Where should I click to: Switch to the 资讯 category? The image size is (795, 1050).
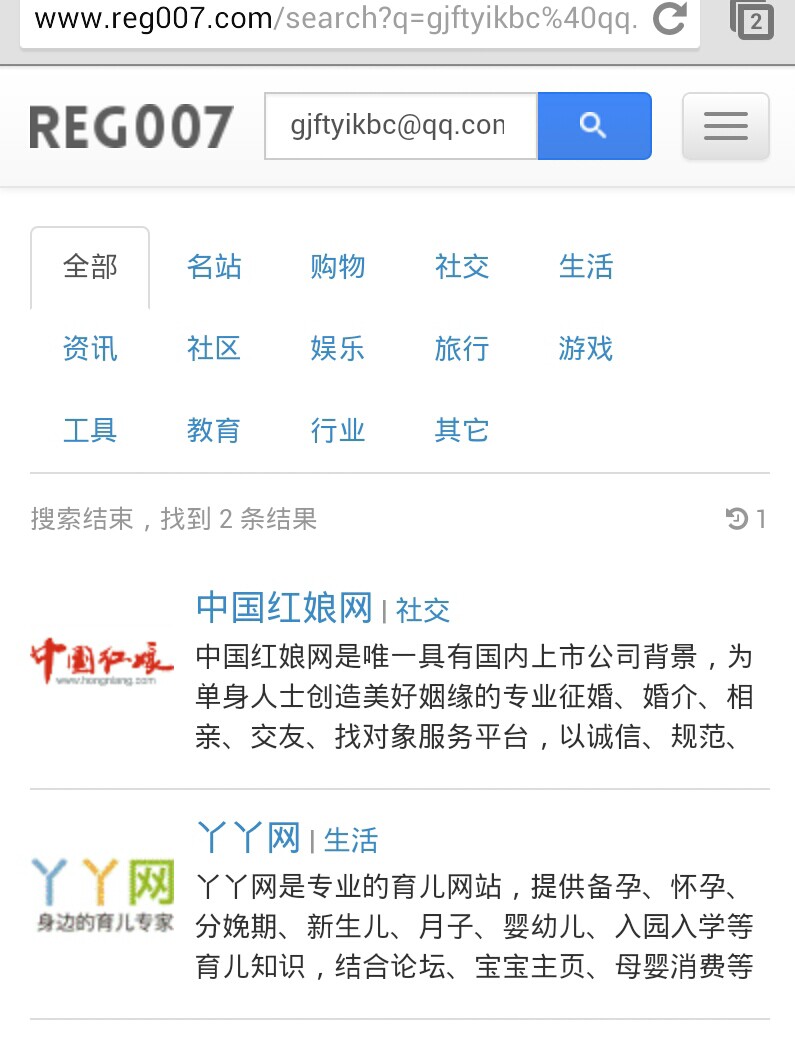90,349
